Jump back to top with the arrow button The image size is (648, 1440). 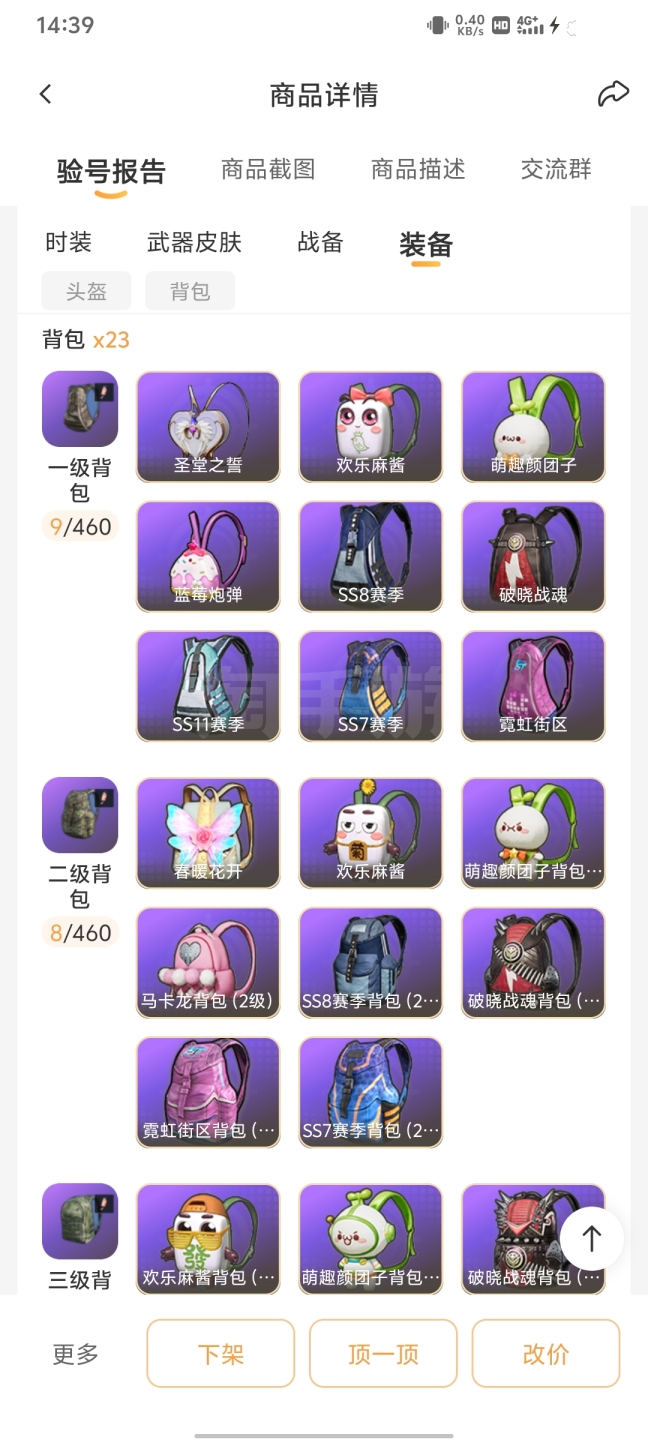coord(592,1239)
